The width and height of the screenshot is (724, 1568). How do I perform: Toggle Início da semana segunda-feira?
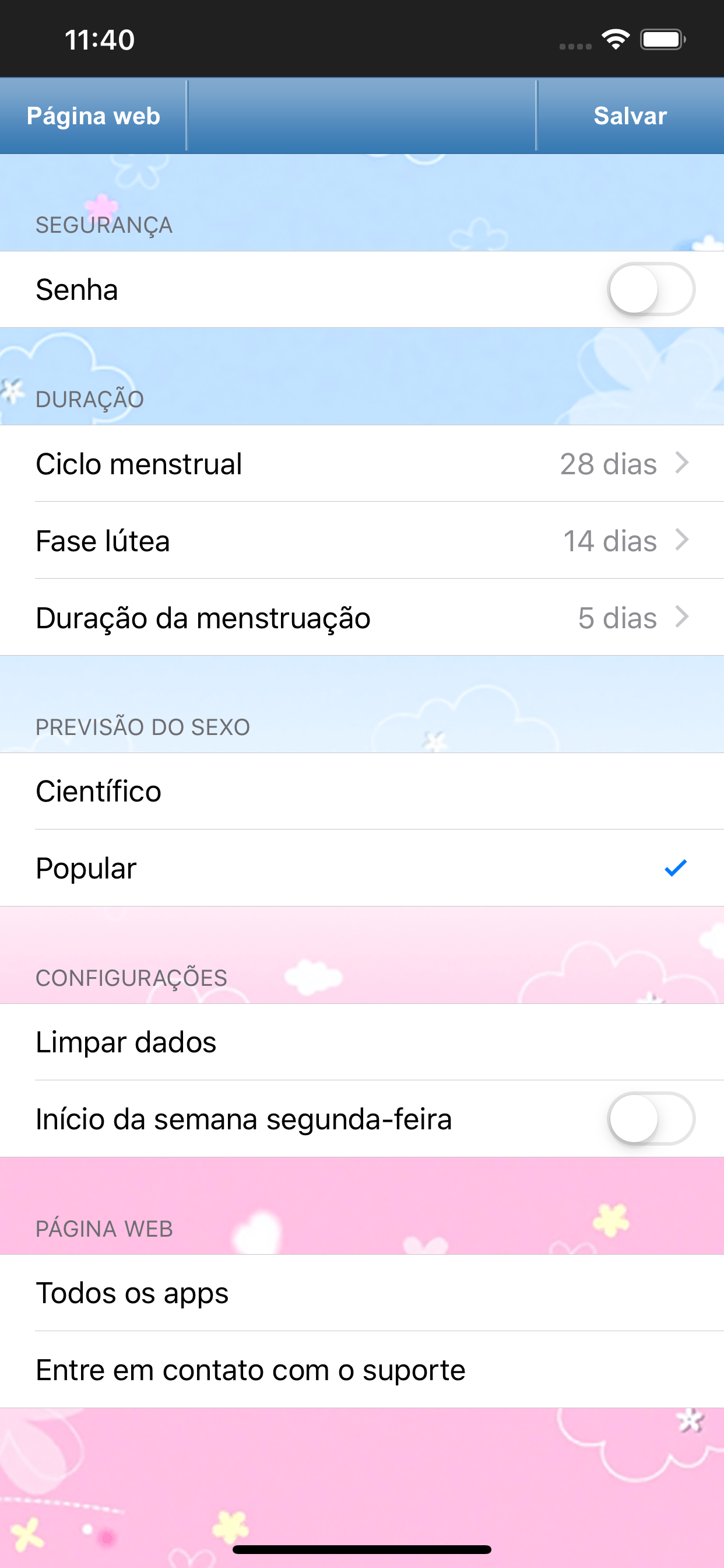(x=651, y=1119)
